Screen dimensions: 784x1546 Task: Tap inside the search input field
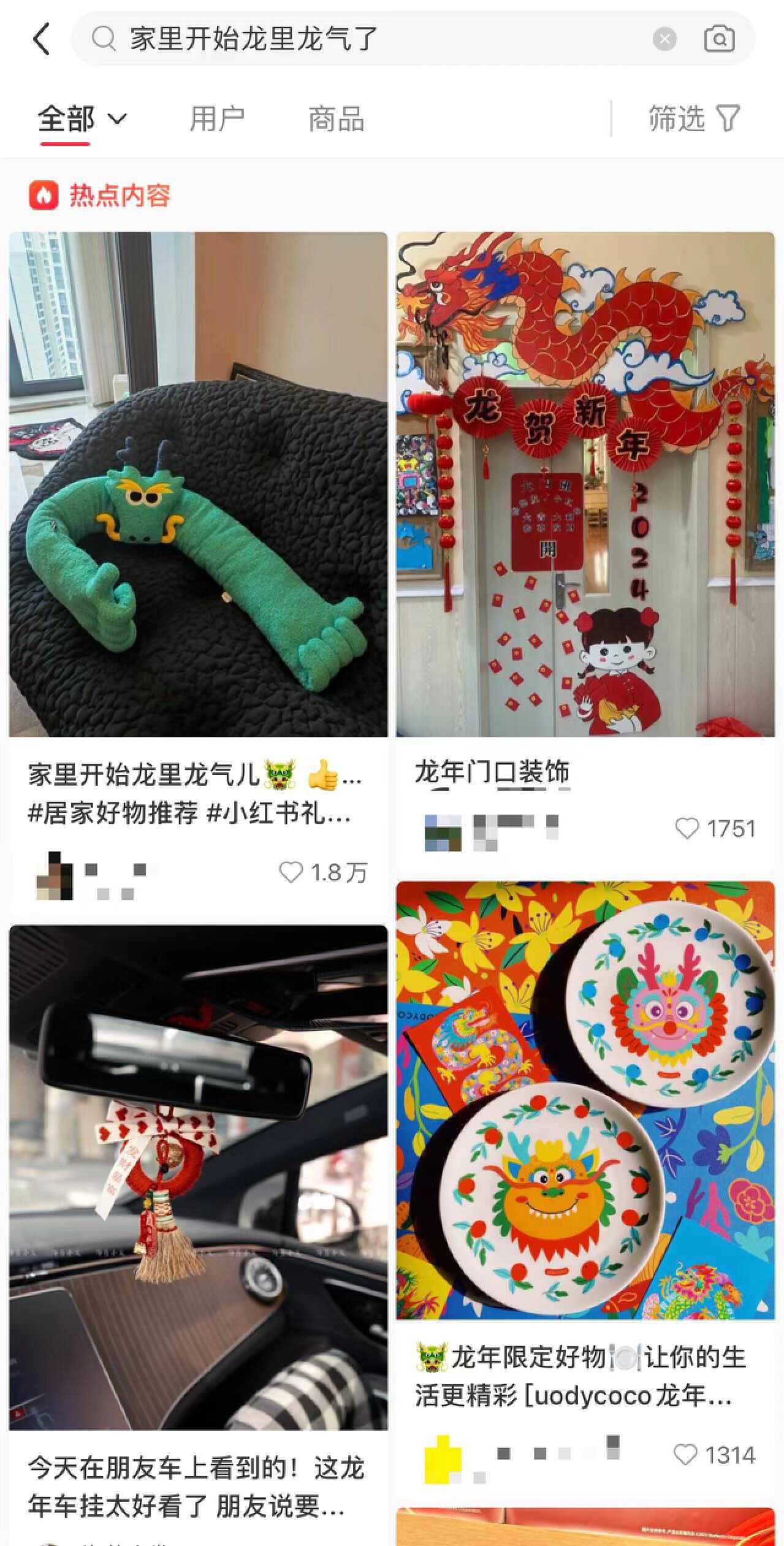tap(368, 39)
